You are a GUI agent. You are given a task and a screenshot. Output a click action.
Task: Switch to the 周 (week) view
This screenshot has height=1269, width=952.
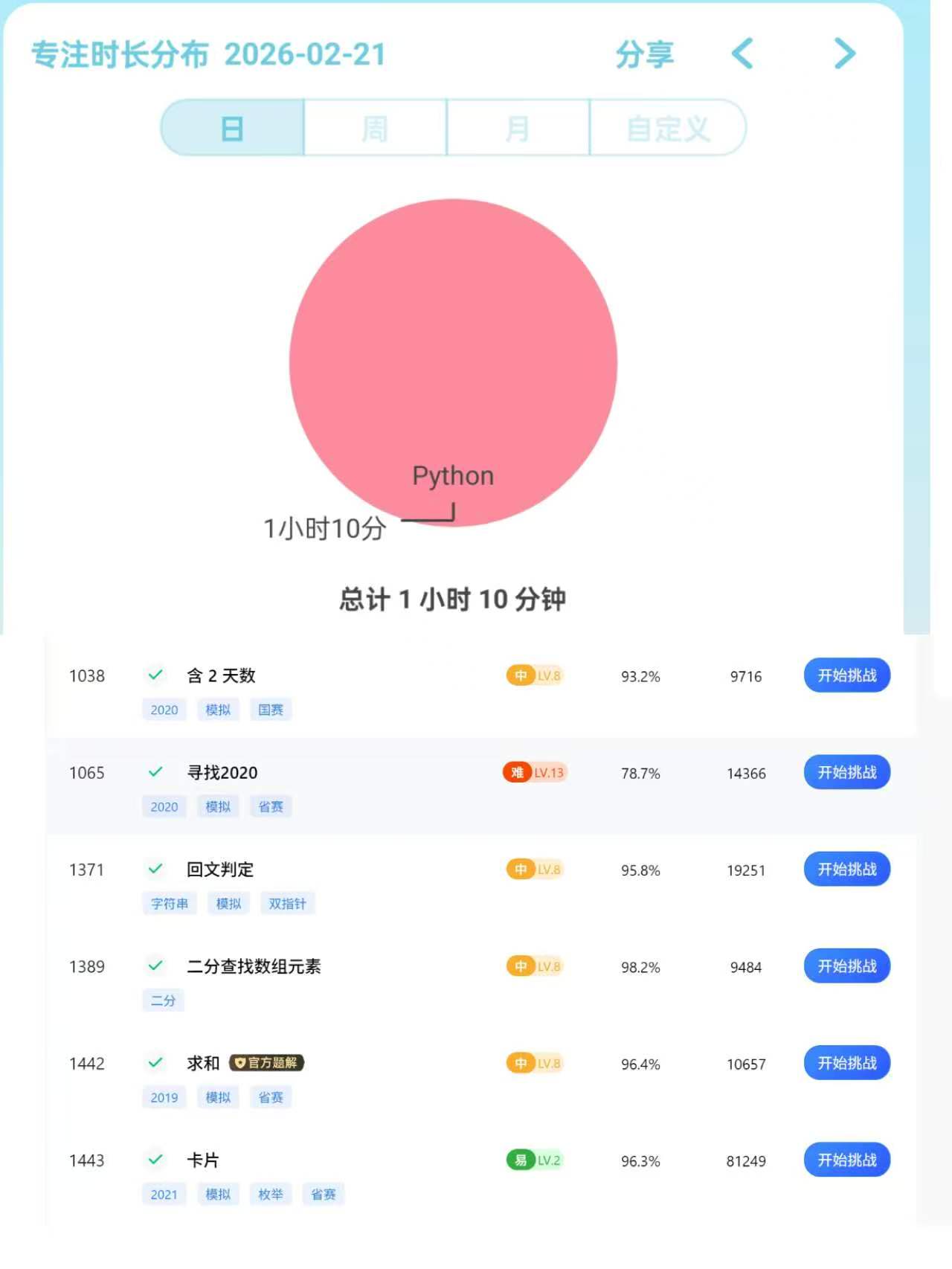tap(375, 128)
